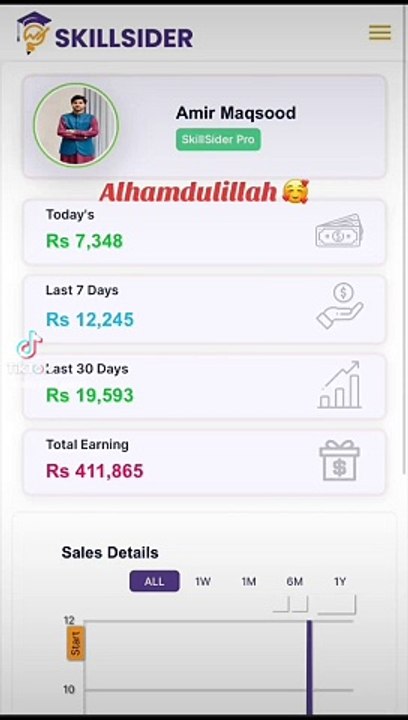Viewport: 408px width, 720px height.
Task: Show 6M sales details
Action: pyautogui.click(x=295, y=581)
